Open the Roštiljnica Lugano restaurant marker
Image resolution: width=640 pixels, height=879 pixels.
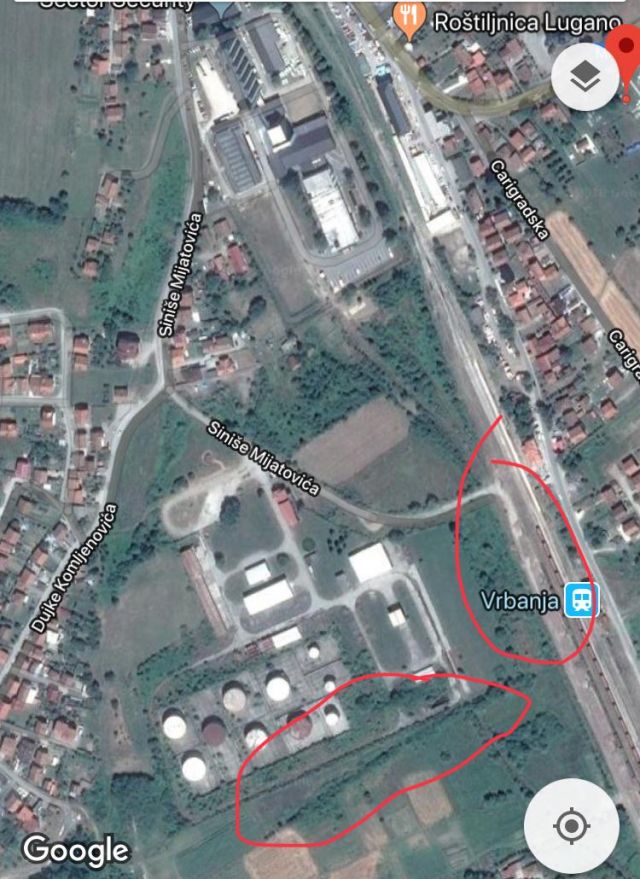[x=409, y=17]
